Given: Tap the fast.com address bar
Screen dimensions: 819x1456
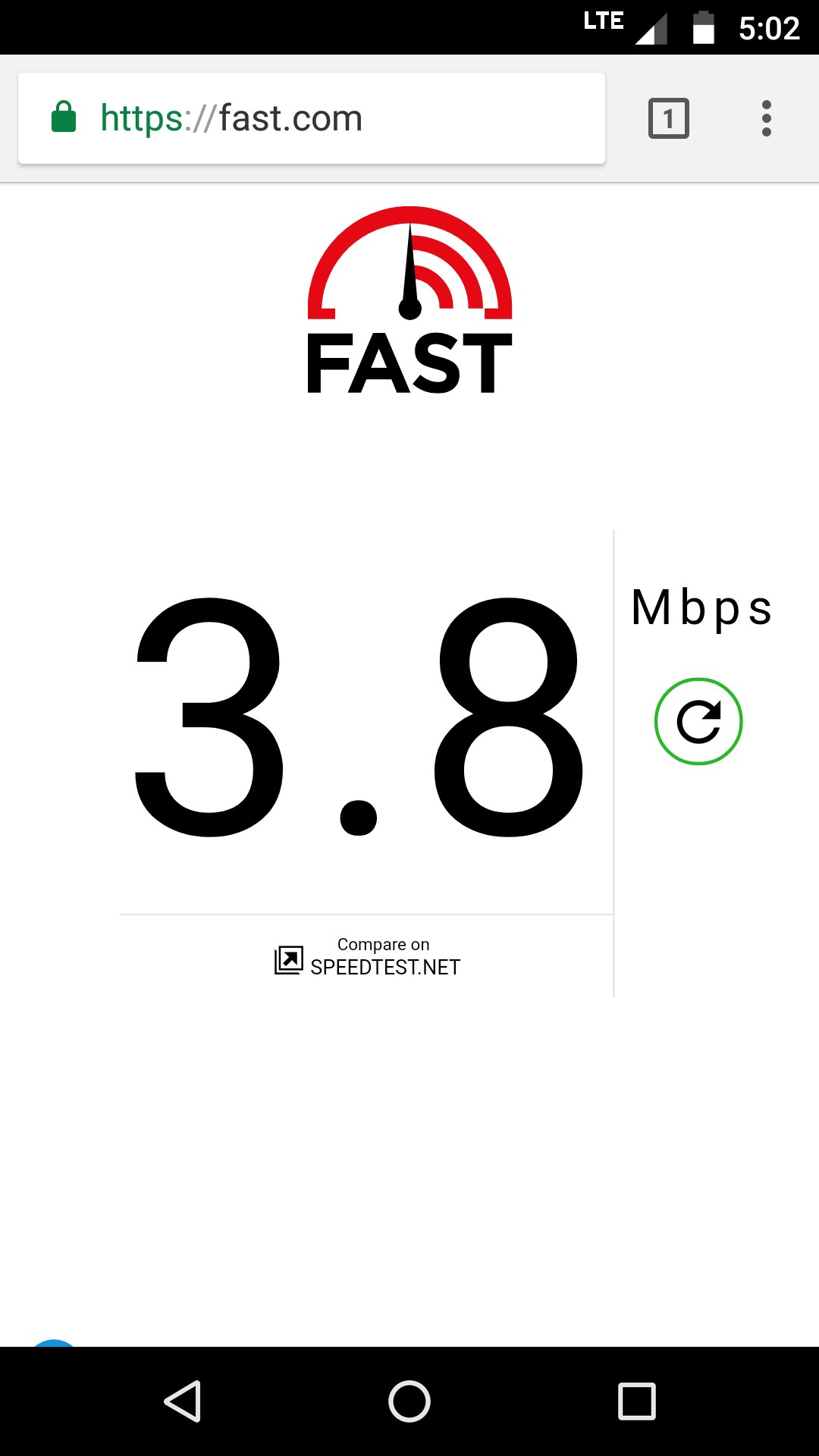Looking at the screenshot, I should (x=311, y=118).
